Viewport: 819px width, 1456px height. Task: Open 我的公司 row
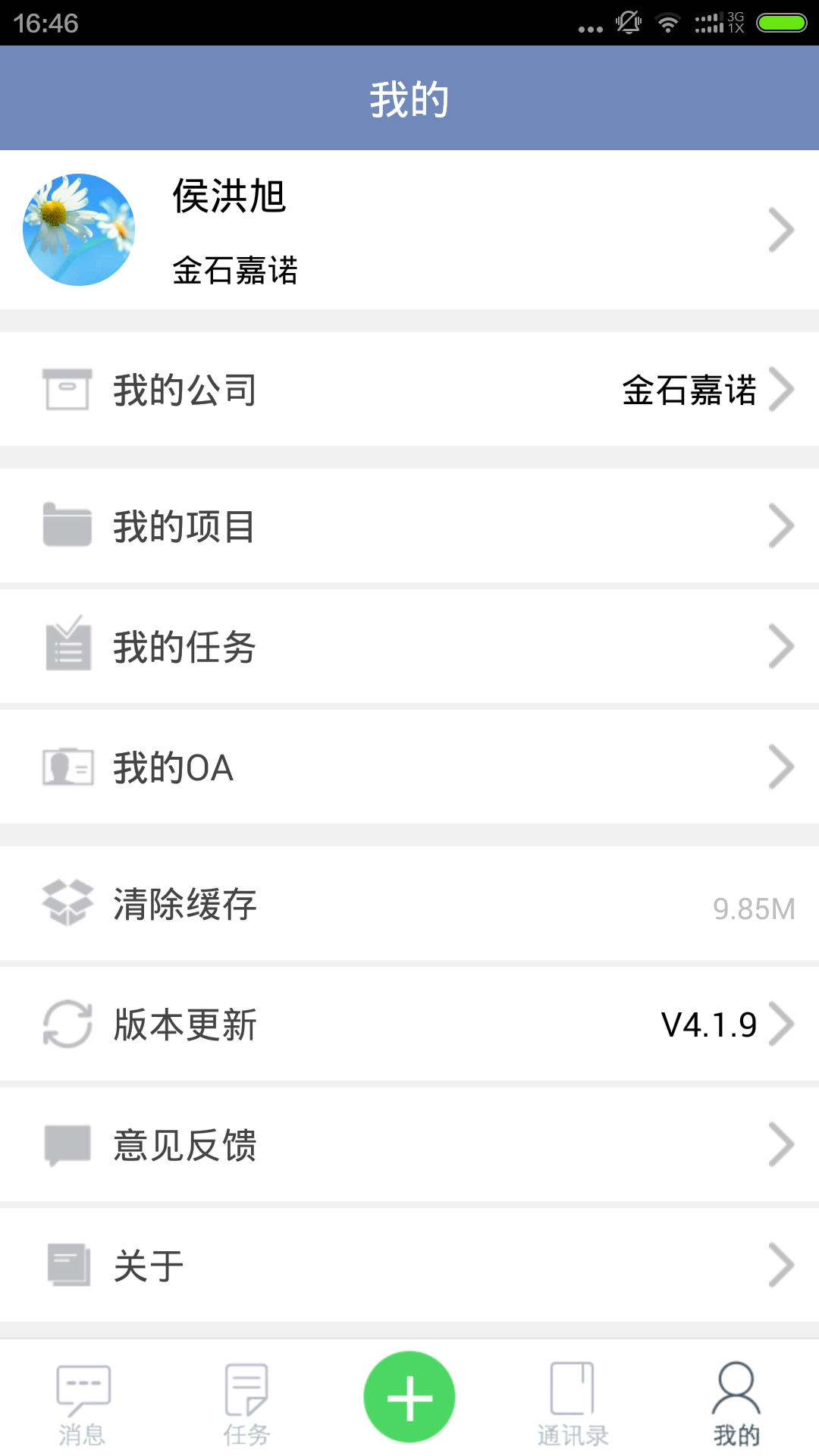pyautogui.click(x=409, y=390)
